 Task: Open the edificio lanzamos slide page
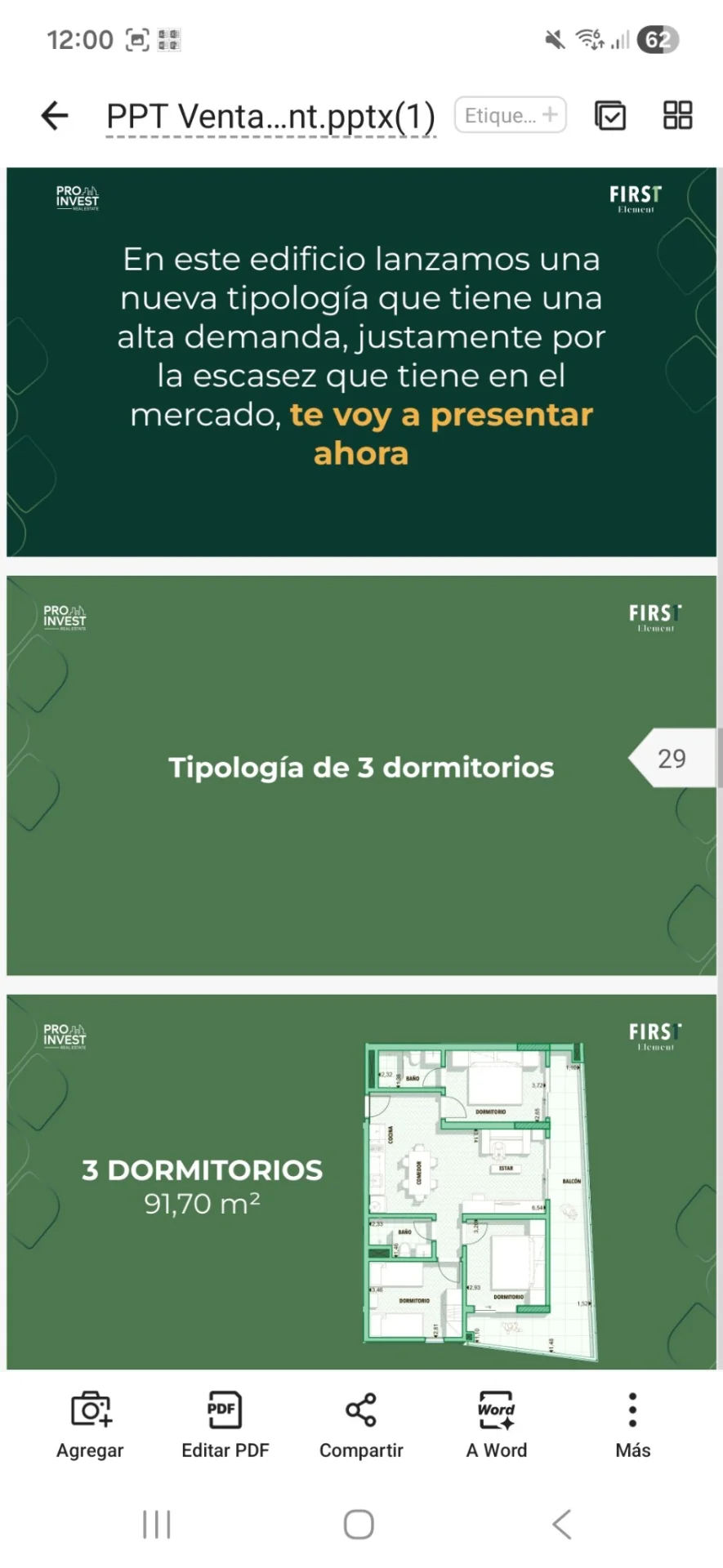click(x=361, y=362)
